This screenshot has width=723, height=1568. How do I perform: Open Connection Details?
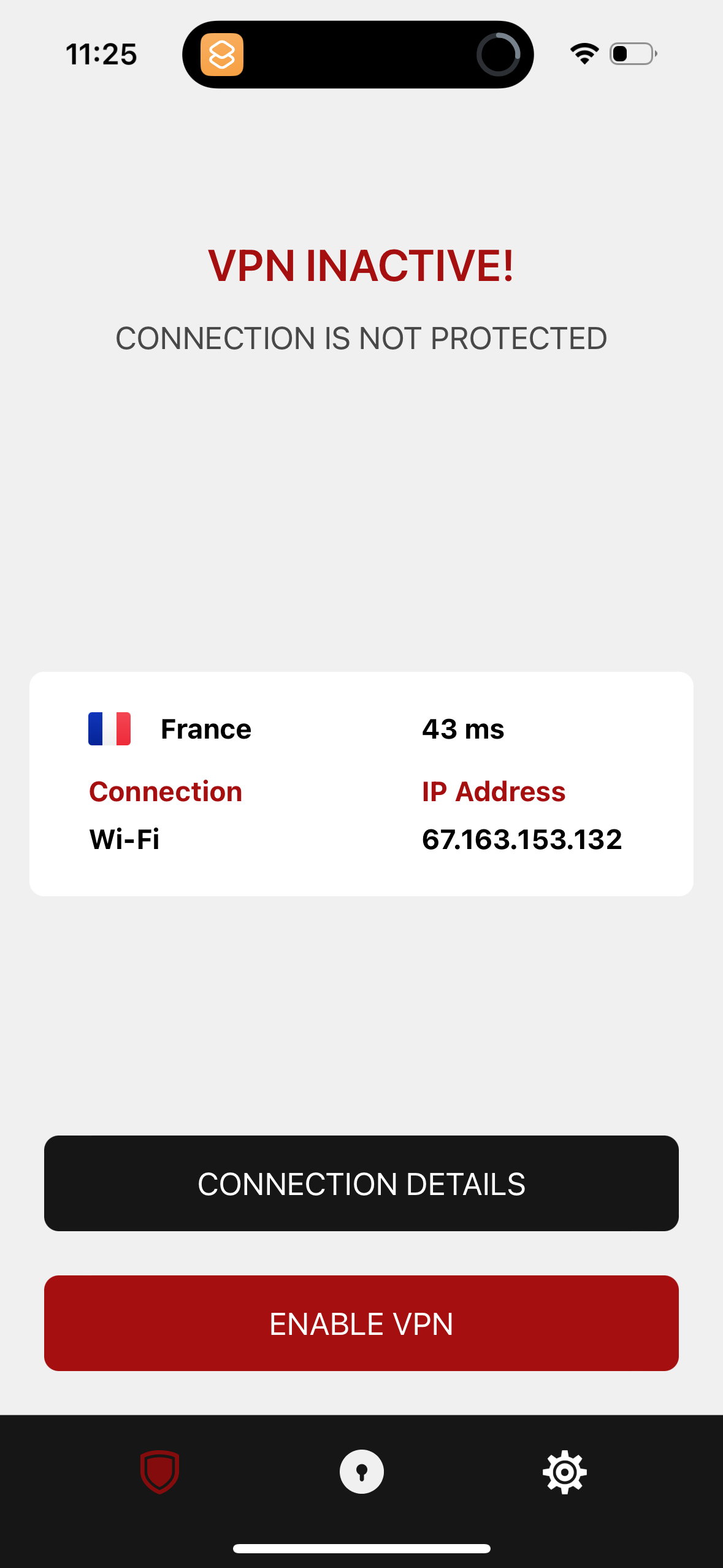coord(361,1183)
